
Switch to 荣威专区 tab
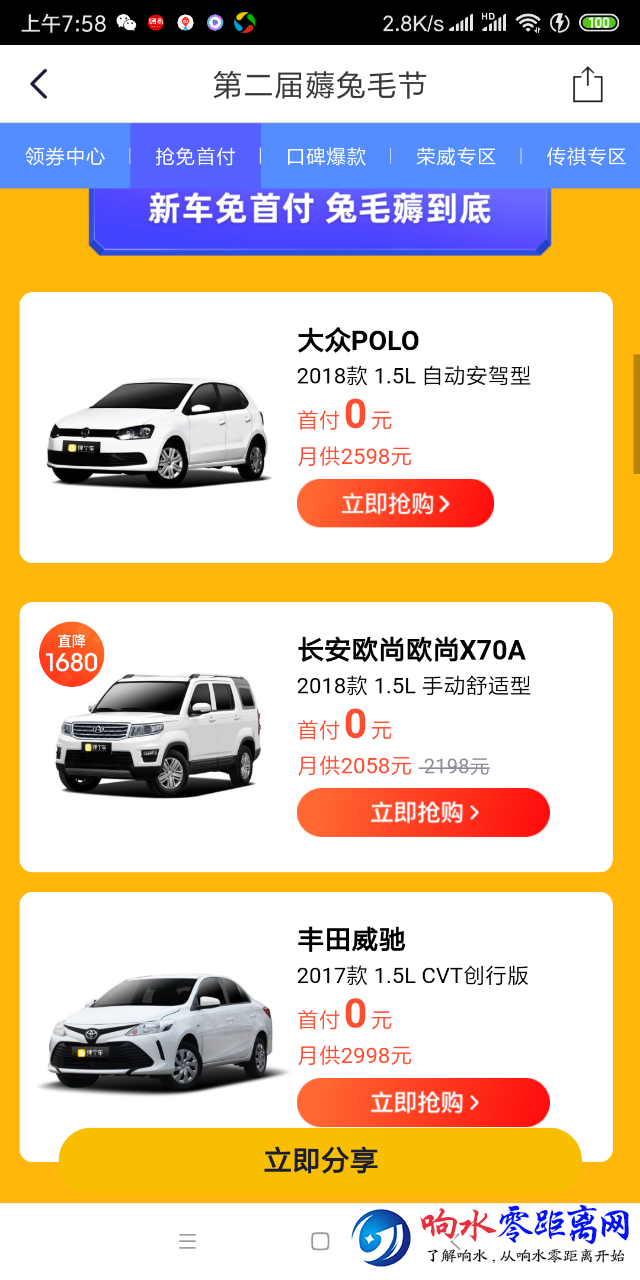tap(456, 156)
